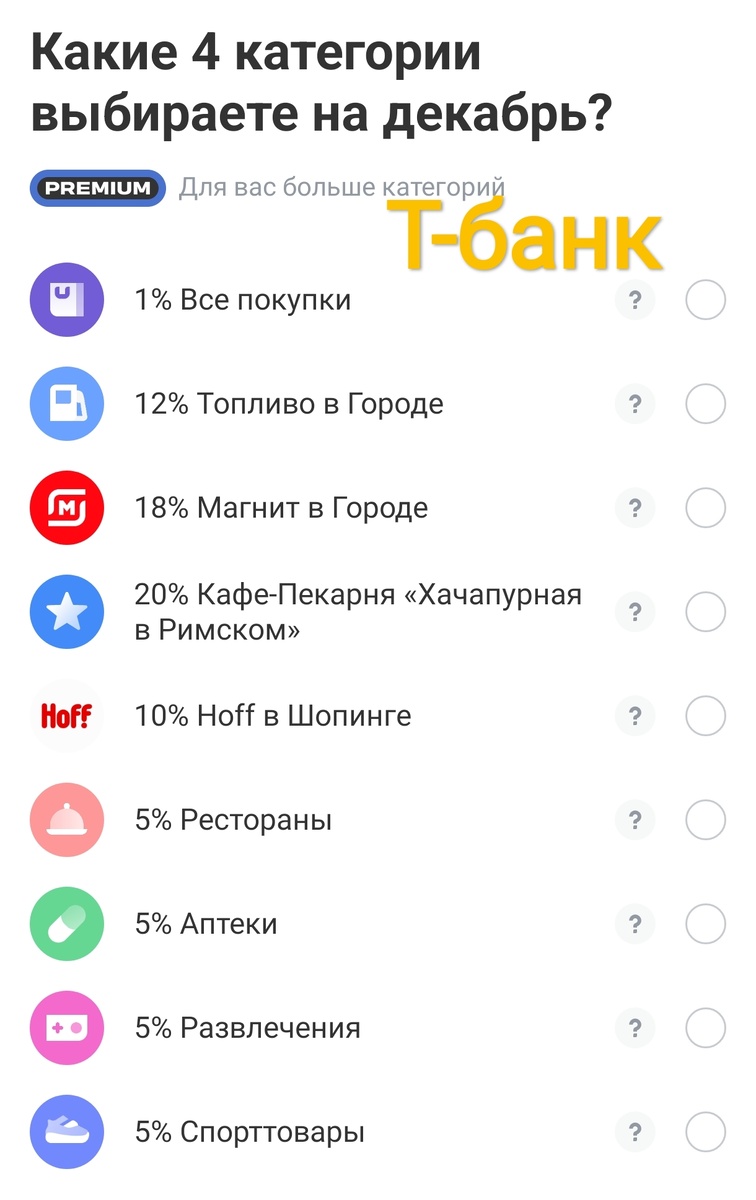Pick 18% Магнит в Городе cashback

click(x=705, y=508)
